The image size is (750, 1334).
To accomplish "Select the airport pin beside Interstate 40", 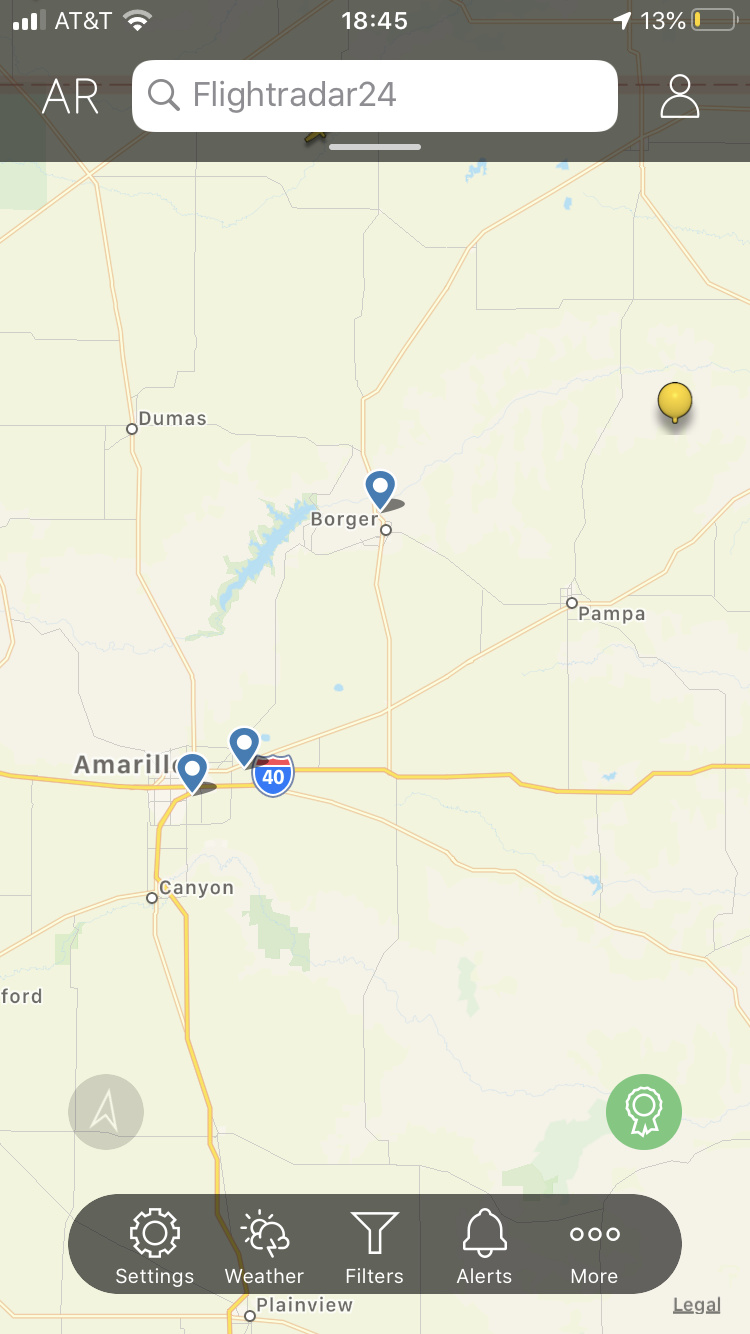I will 244,745.
